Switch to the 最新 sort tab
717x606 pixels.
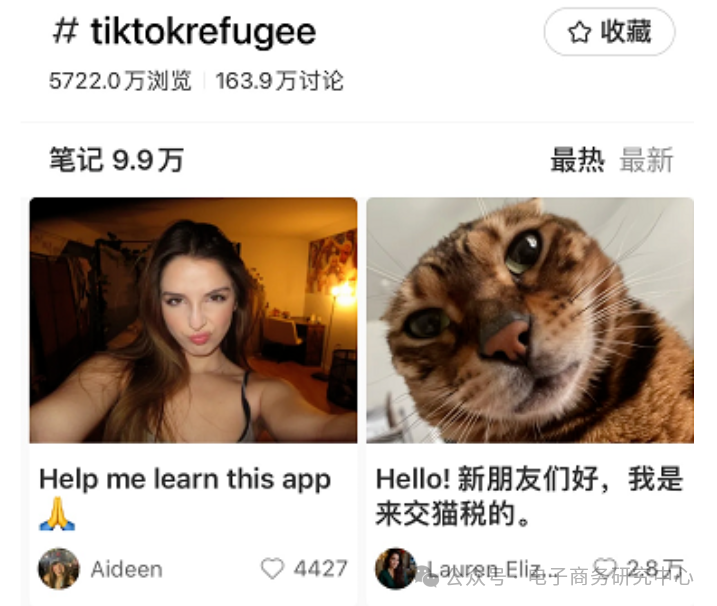[x=646, y=160]
